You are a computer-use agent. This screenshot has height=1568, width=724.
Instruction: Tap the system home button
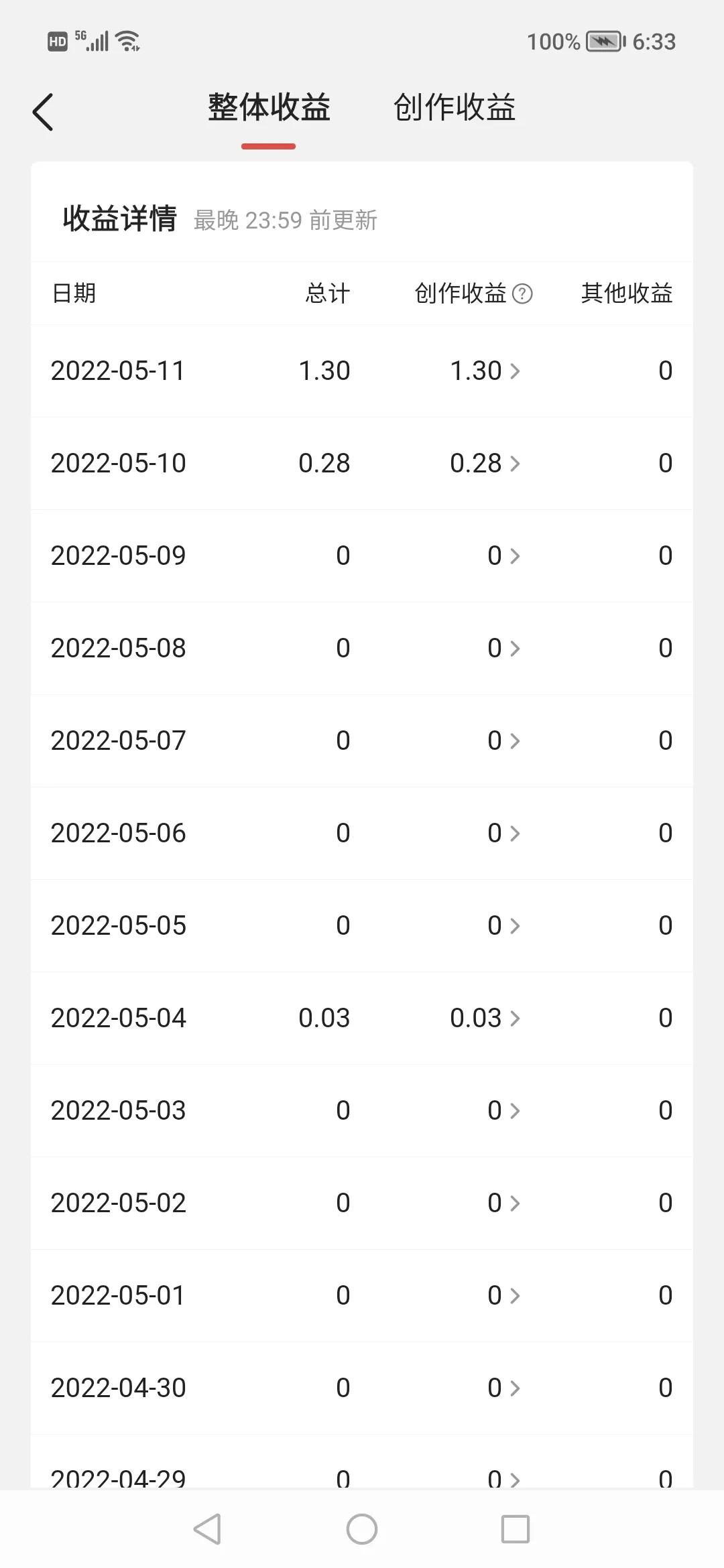(x=362, y=1529)
